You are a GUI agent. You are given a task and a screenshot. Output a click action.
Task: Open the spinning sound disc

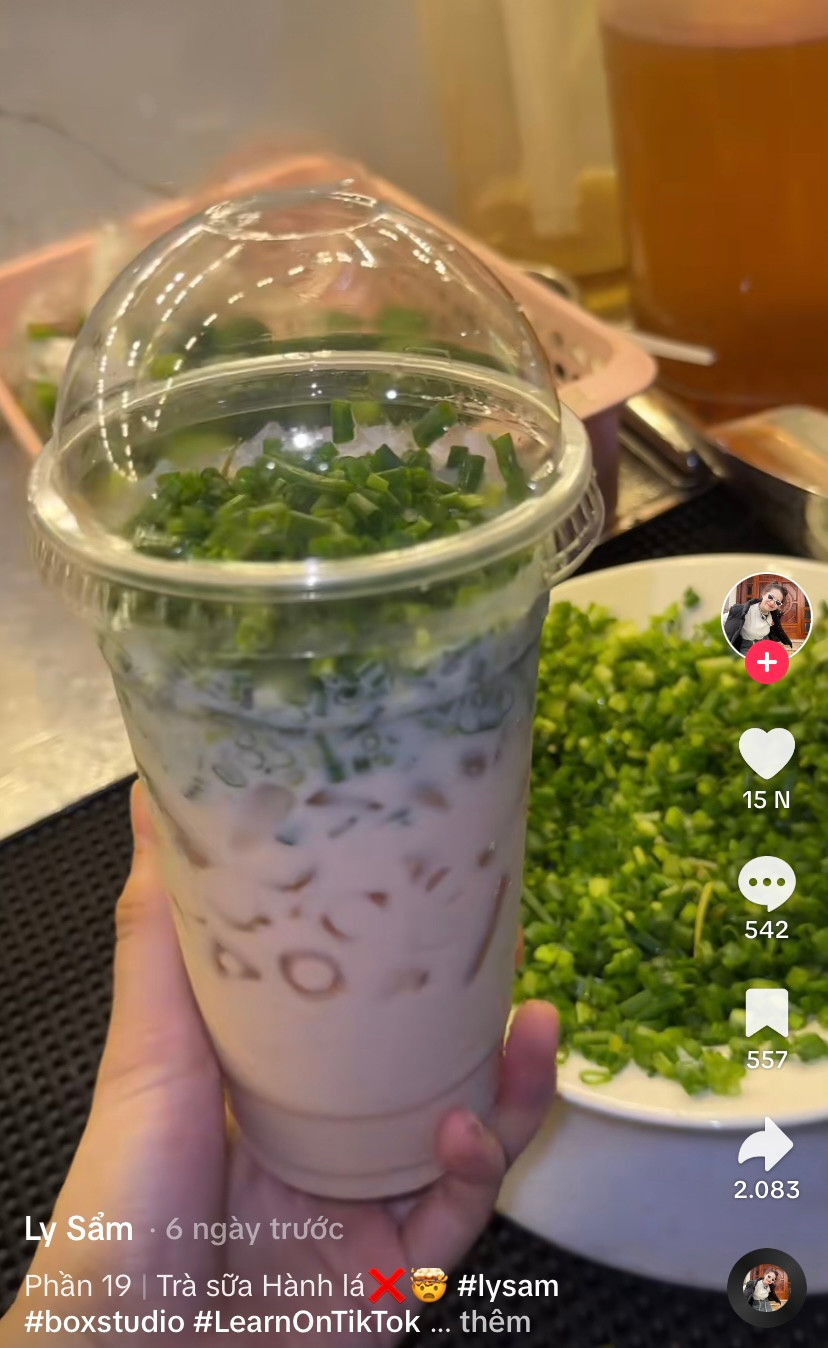(766, 1287)
